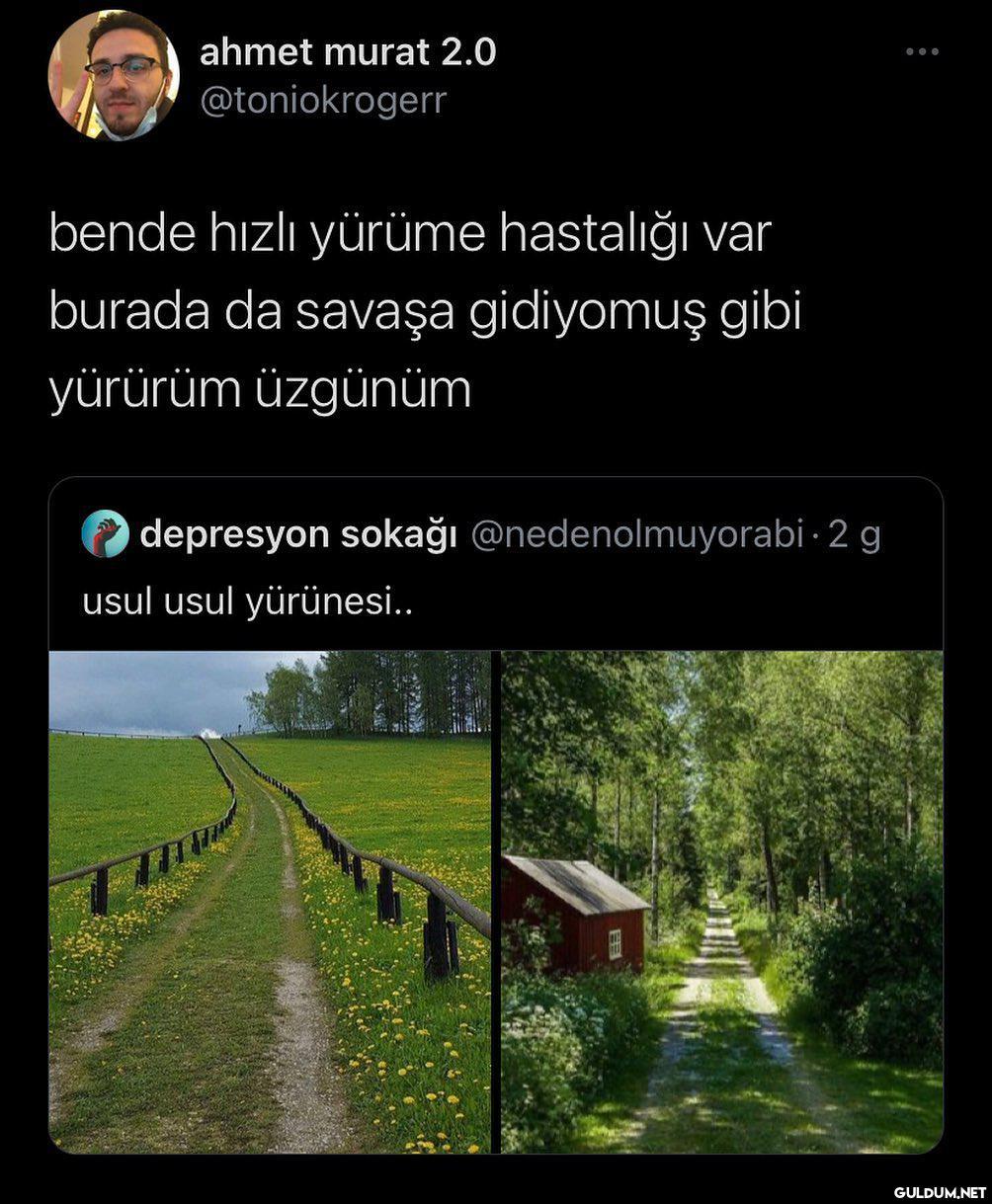View the red cabin forest path photo
The width and height of the screenshot is (992, 1204).
click(722, 901)
